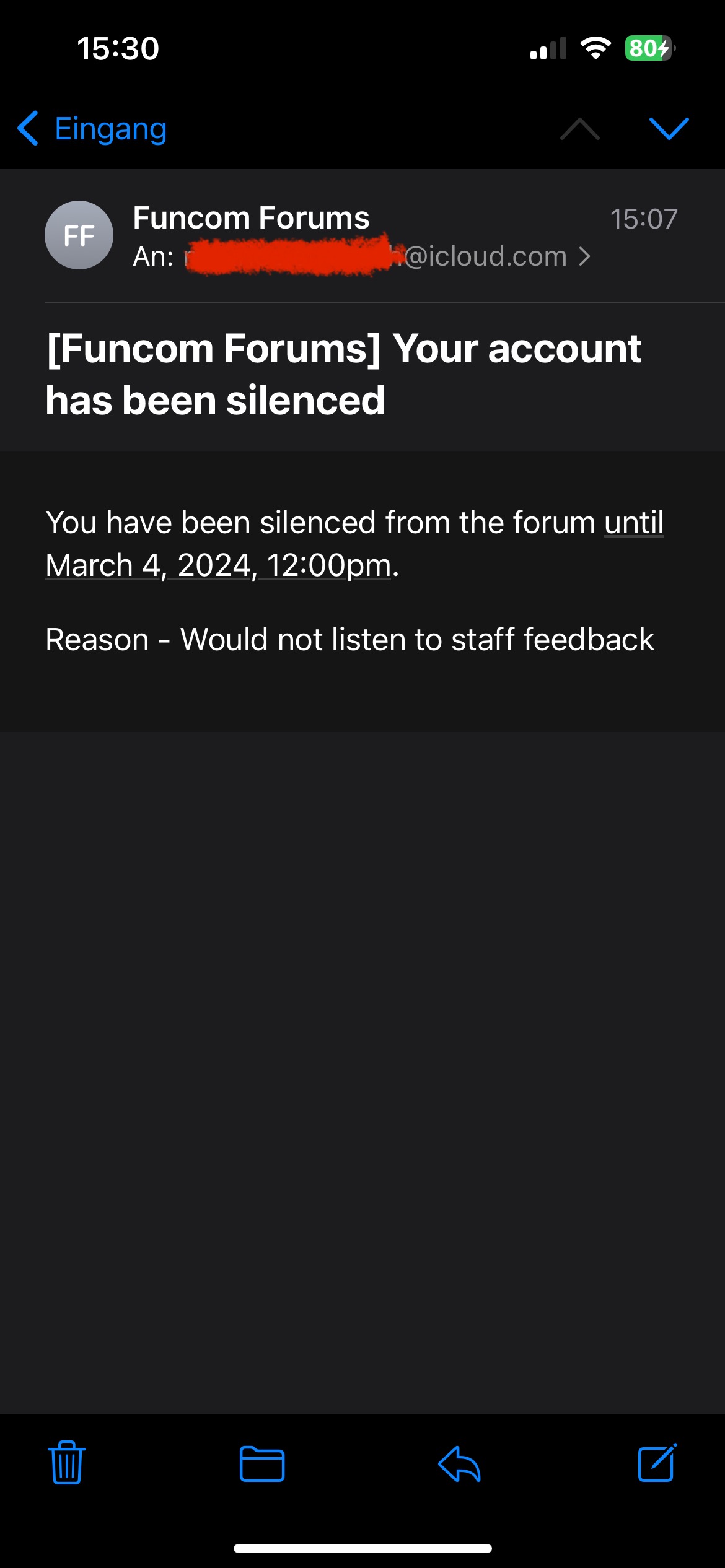Move this message to a folder
The height and width of the screenshot is (1568, 725).
(262, 1464)
